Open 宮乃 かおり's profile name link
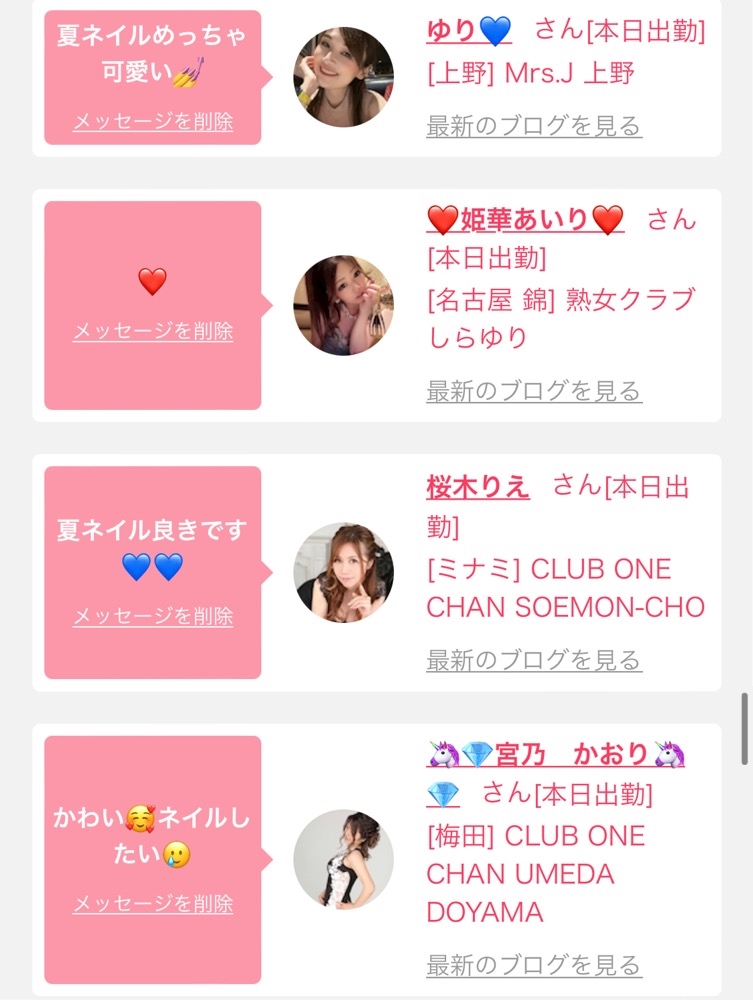The image size is (753, 1000). click(x=555, y=755)
